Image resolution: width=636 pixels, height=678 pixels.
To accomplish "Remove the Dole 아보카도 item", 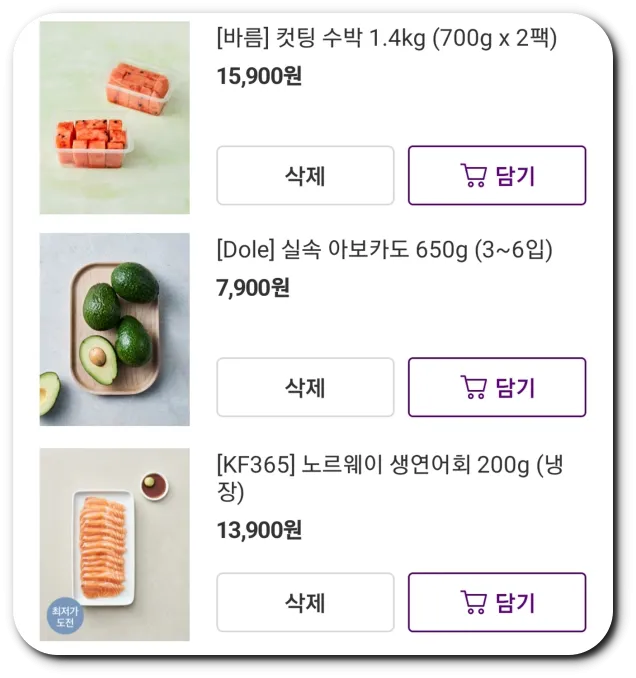I will pyautogui.click(x=305, y=387).
